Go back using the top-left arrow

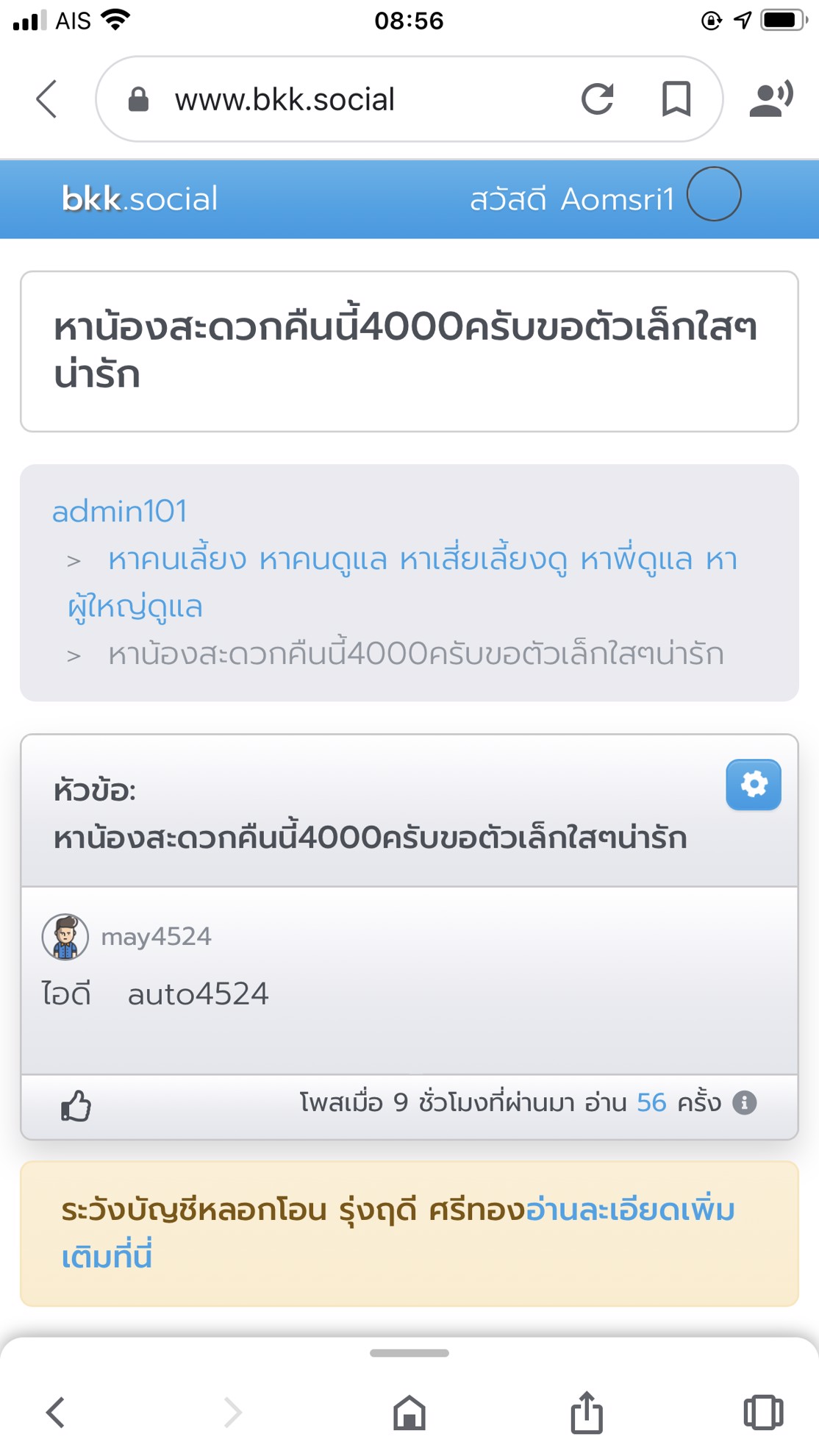(x=47, y=99)
